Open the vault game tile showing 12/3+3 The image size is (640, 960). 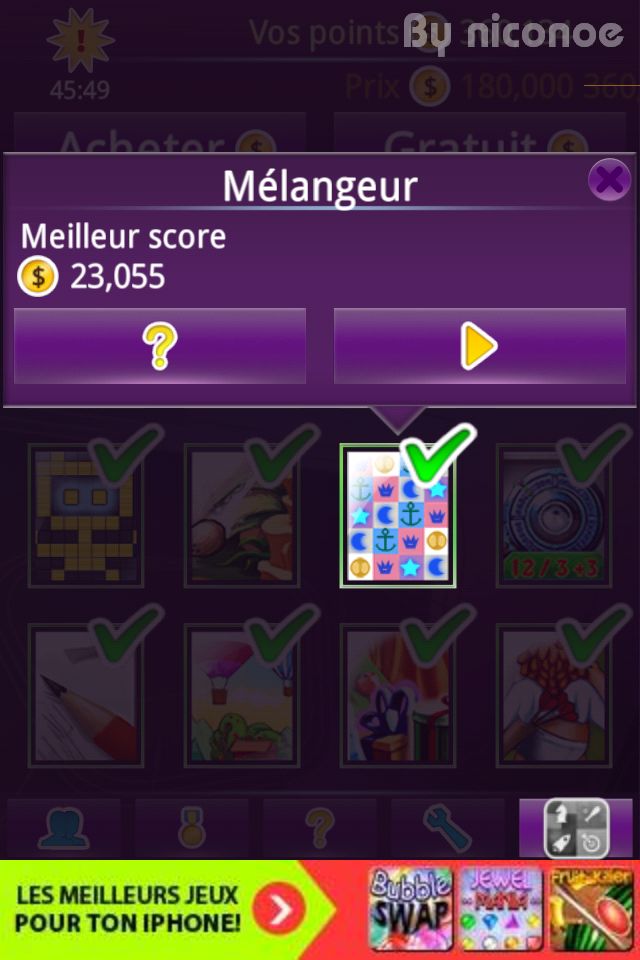click(554, 515)
